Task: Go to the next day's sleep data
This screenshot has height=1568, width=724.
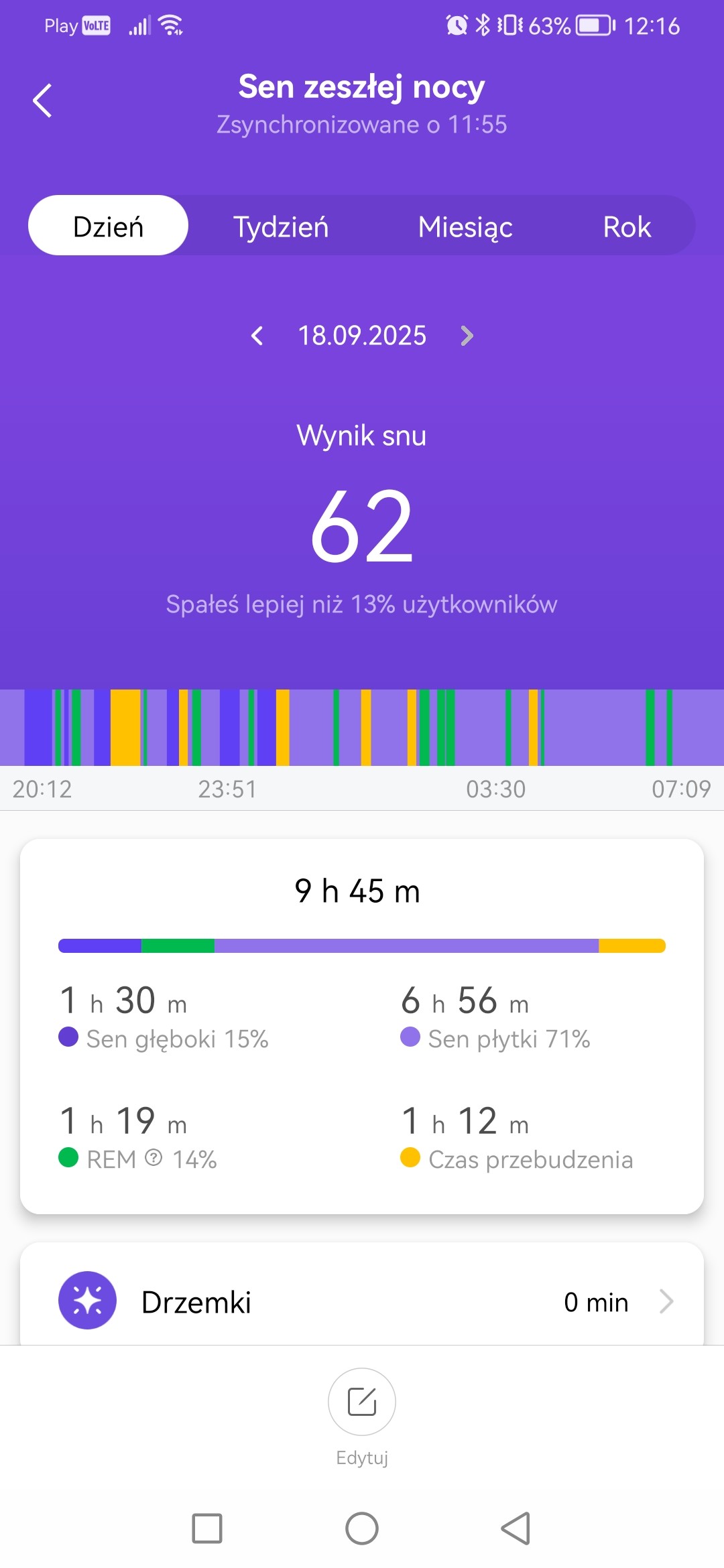Action: point(467,336)
